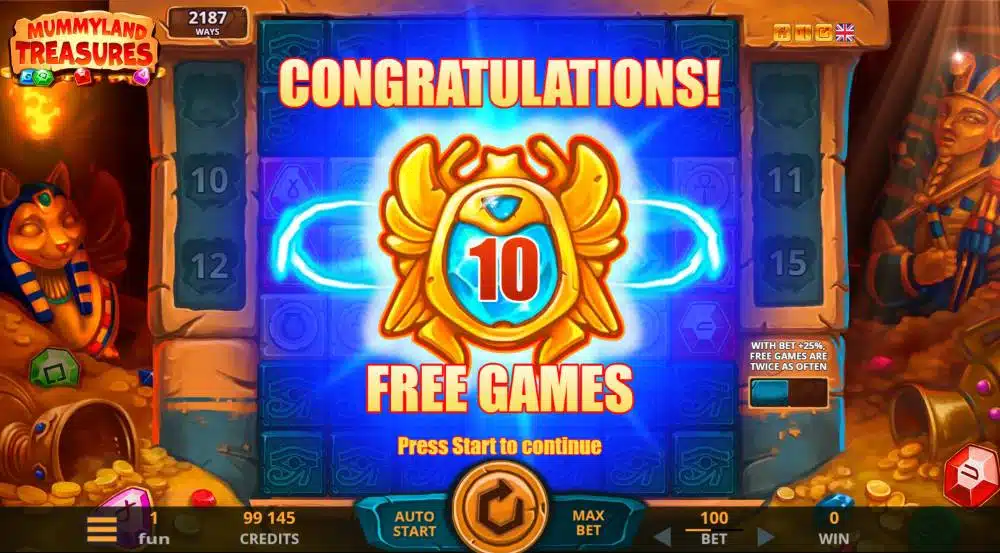The image size is (1000, 553).
Task: Tap the fullscreen icon next to the flag
Action: [823, 33]
